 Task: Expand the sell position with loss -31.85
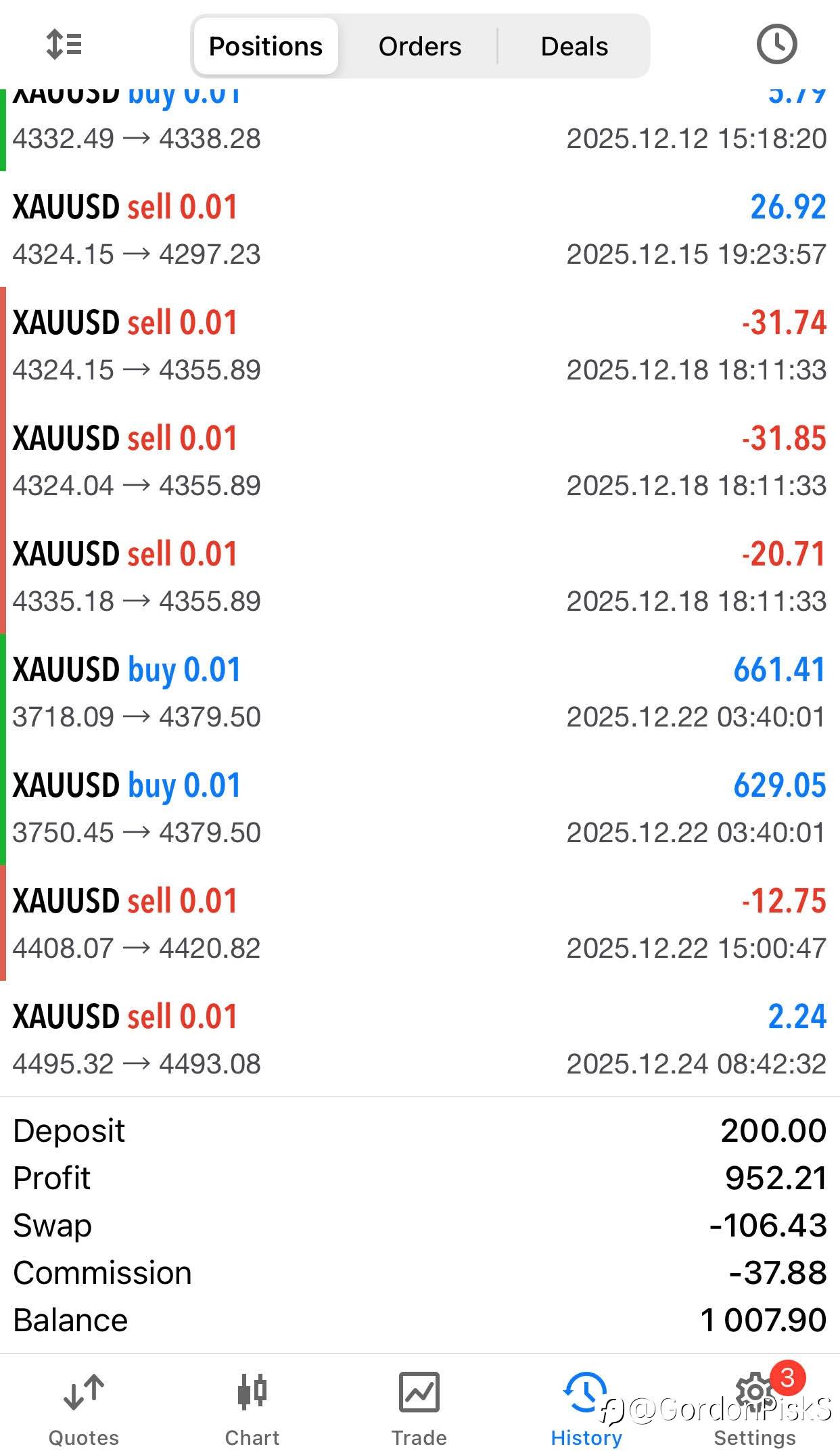[419, 461]
